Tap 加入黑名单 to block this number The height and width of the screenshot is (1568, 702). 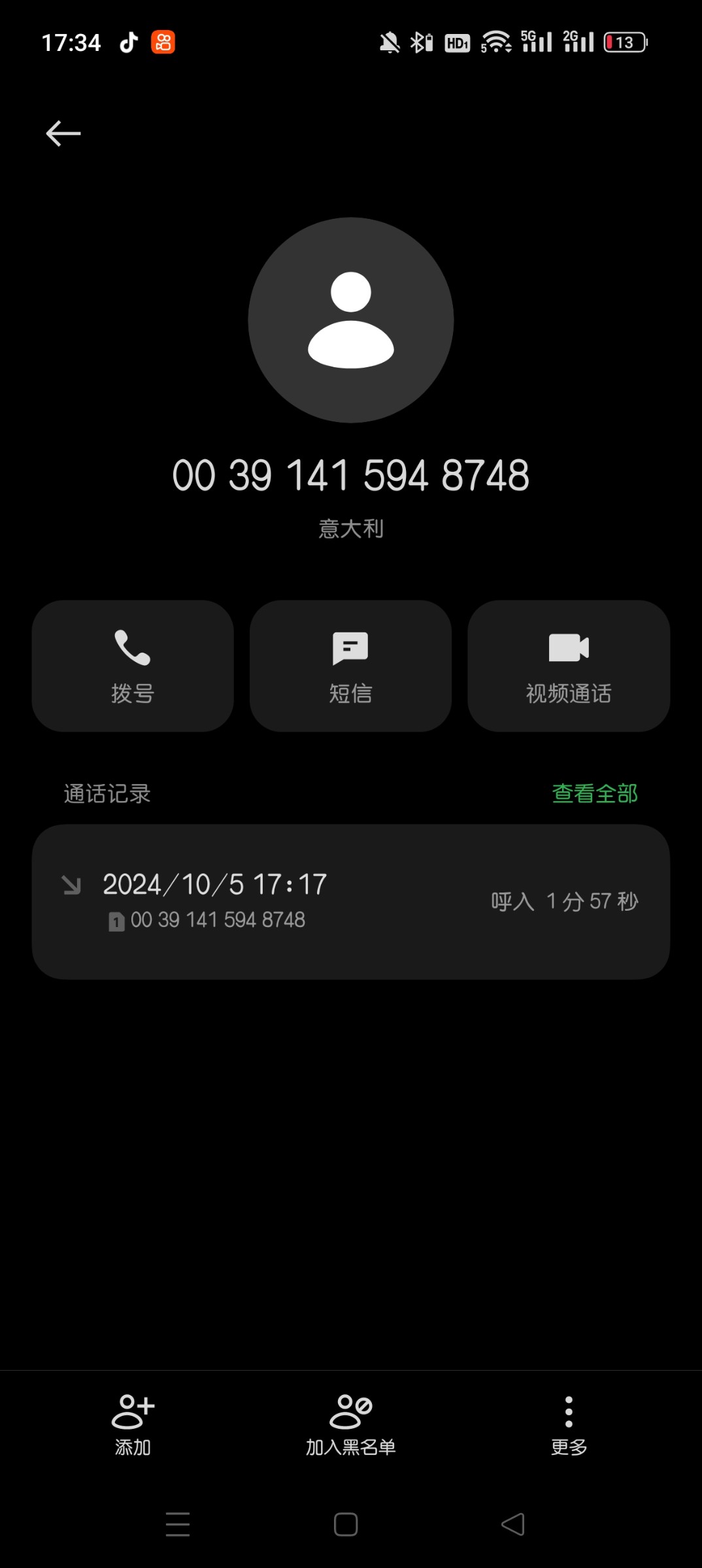351,1424
